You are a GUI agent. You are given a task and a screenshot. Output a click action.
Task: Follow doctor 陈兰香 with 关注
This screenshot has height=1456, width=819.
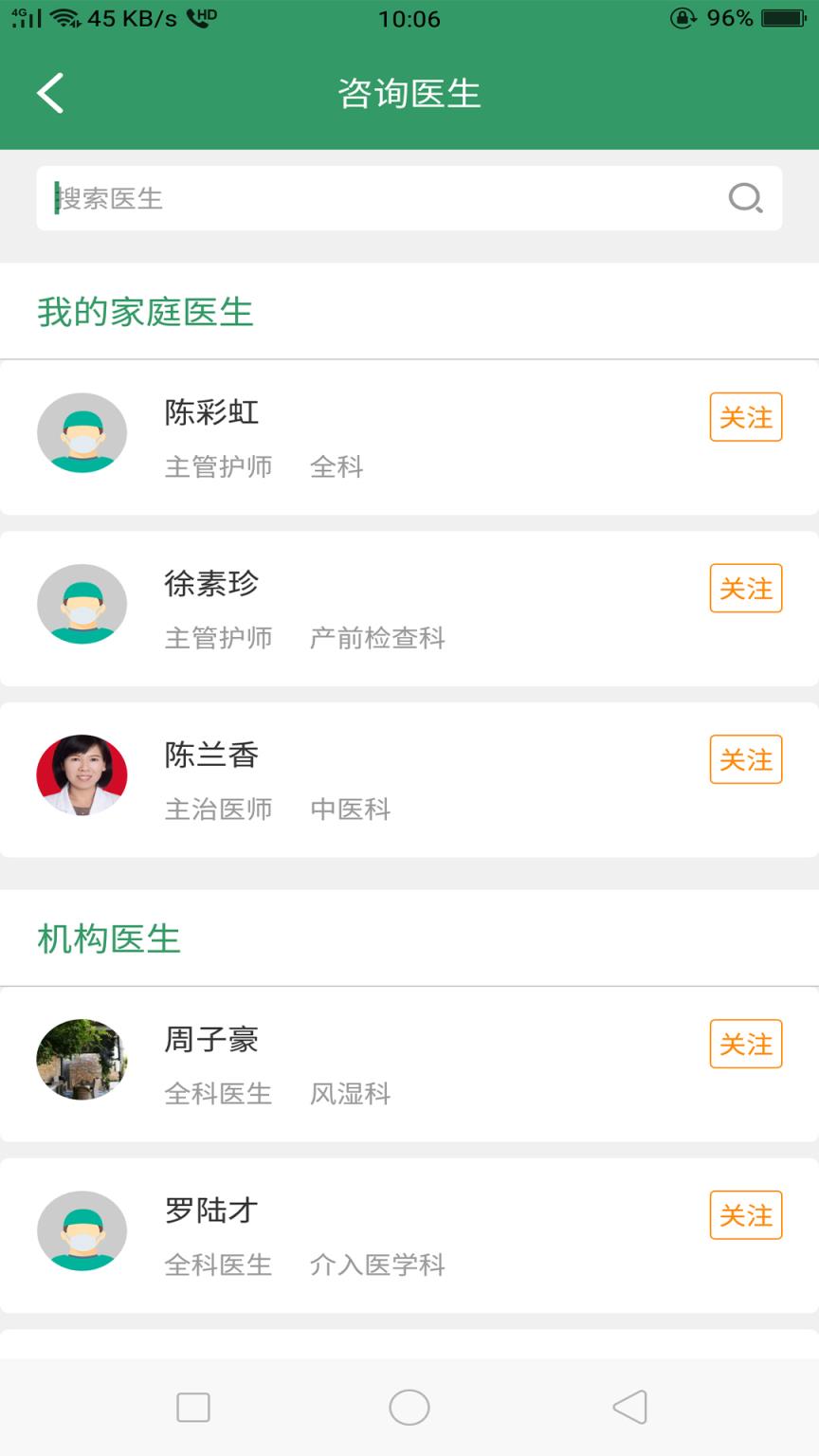tap(745, 759)
